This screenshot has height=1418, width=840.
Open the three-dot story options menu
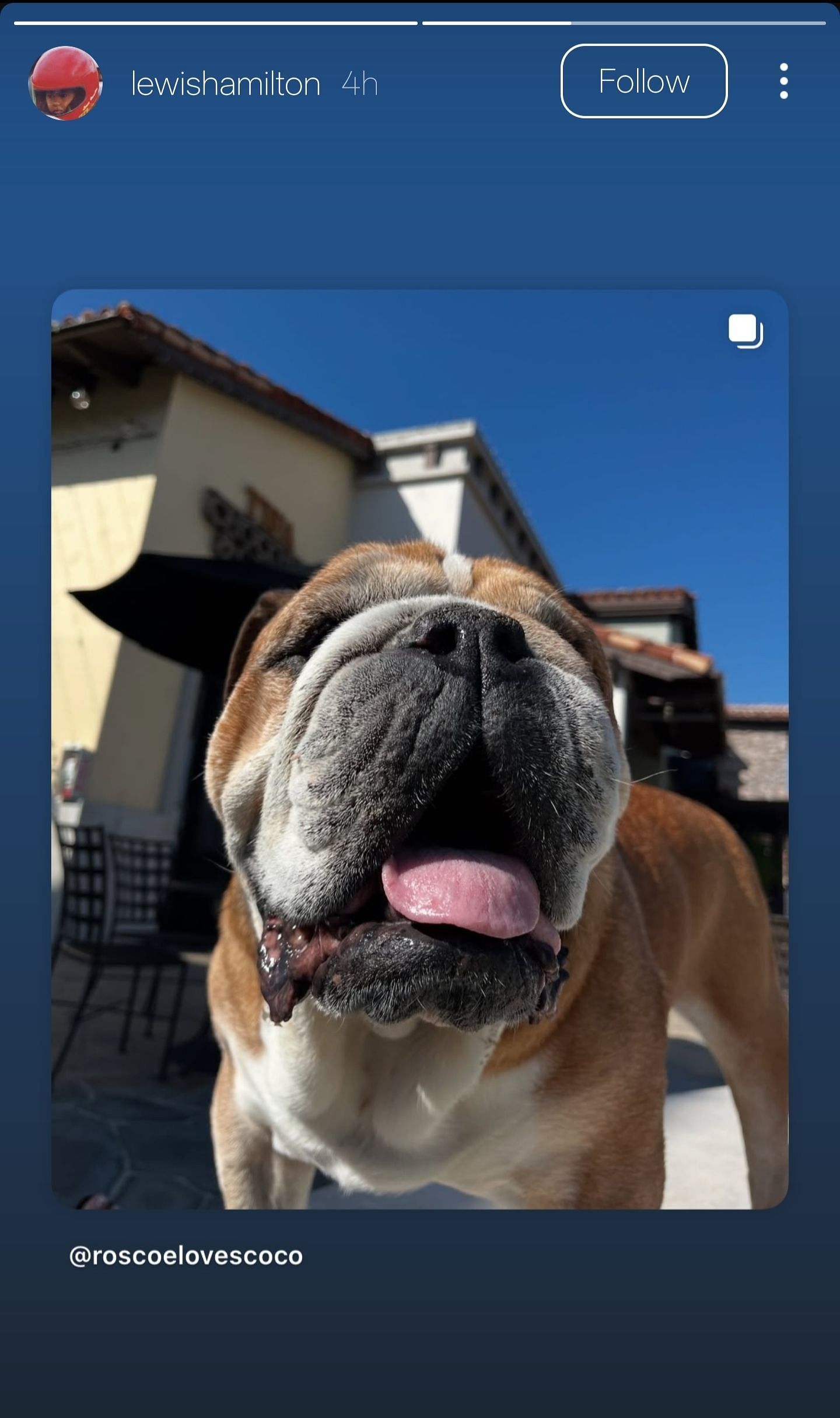(x=783, y=81)
